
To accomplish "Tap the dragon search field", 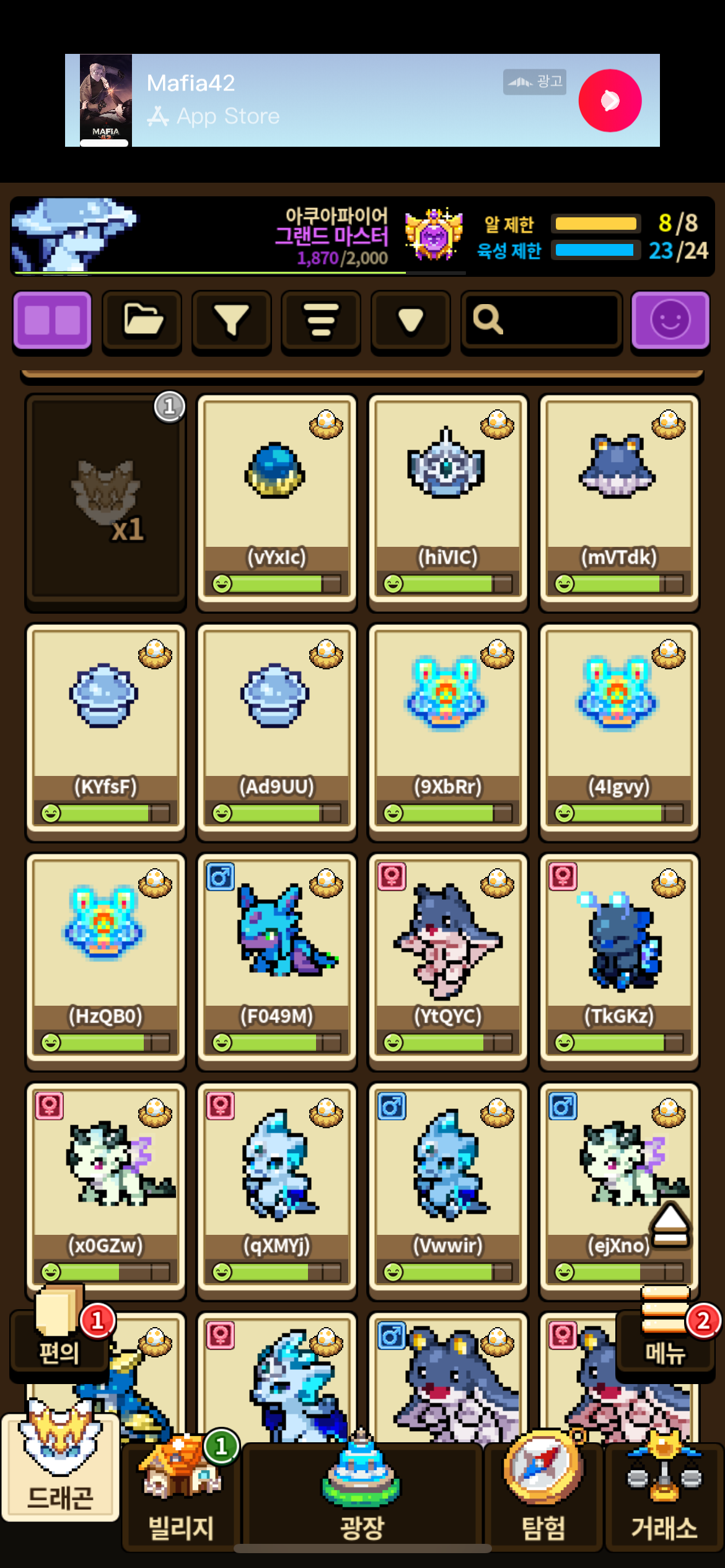I will tap(542, 321).
